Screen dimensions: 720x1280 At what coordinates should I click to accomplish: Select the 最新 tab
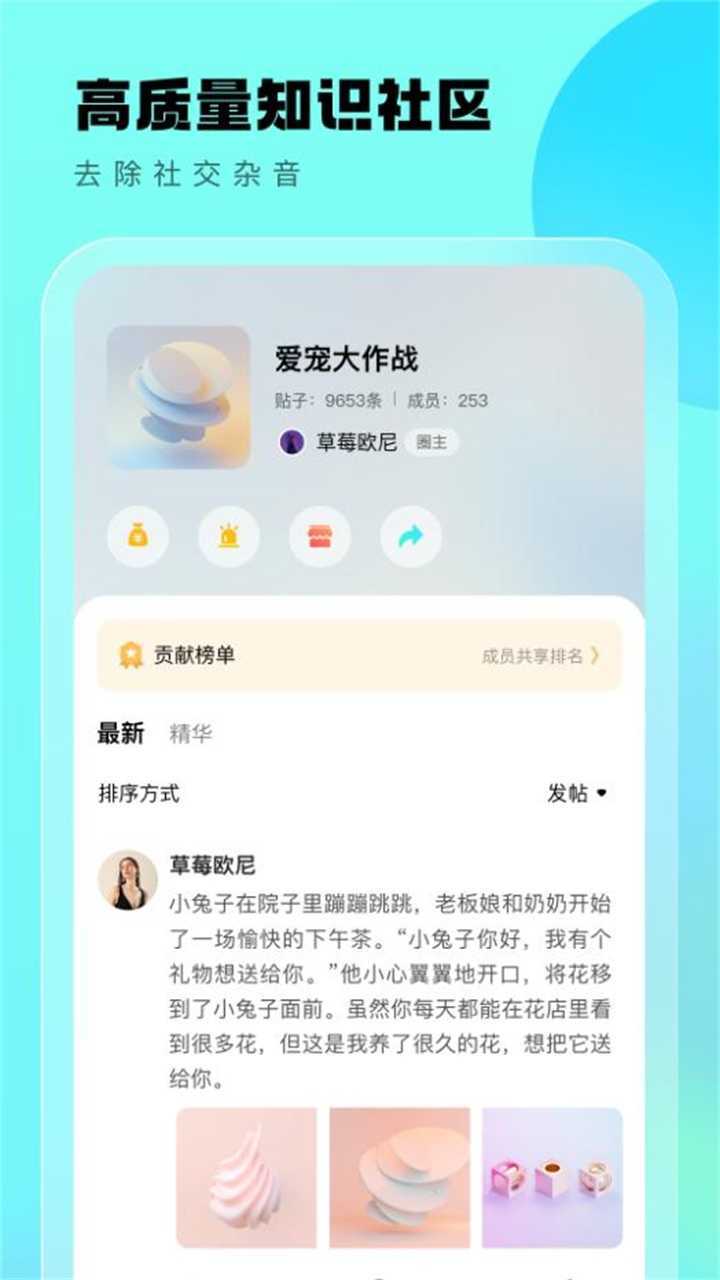[119, 732]
